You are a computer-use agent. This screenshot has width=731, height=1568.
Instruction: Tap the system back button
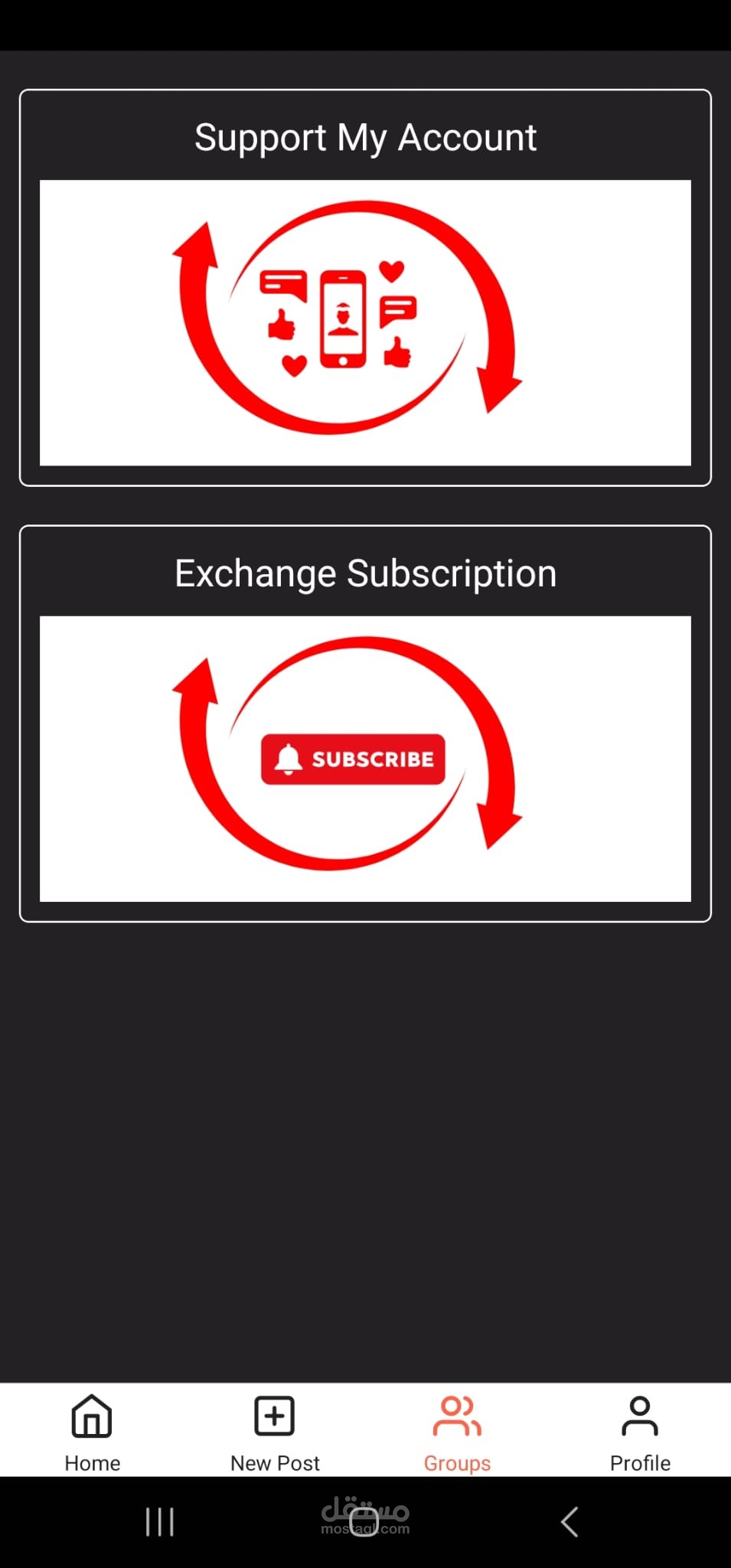[x=569, y=1522]
